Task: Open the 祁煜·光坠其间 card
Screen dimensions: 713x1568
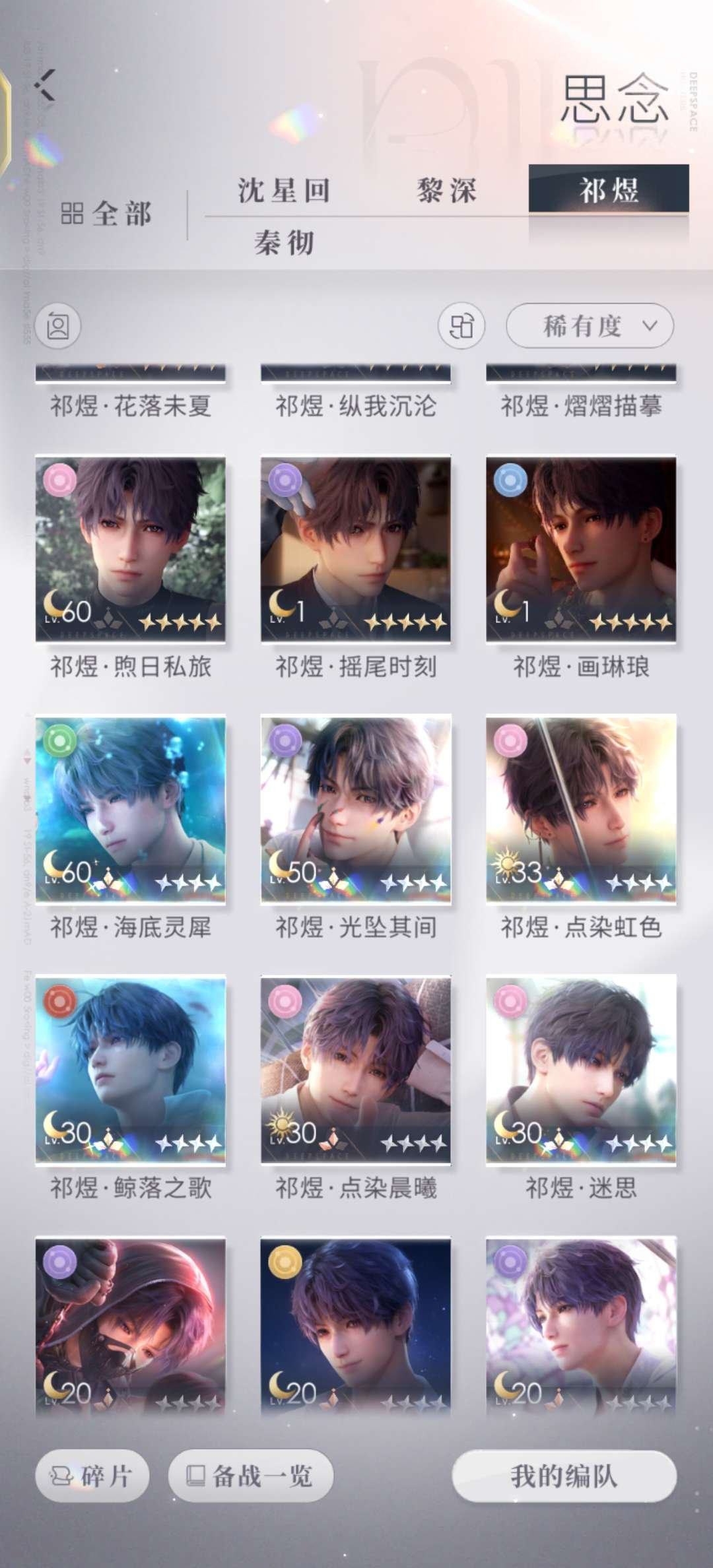Action: click(355, 809)
